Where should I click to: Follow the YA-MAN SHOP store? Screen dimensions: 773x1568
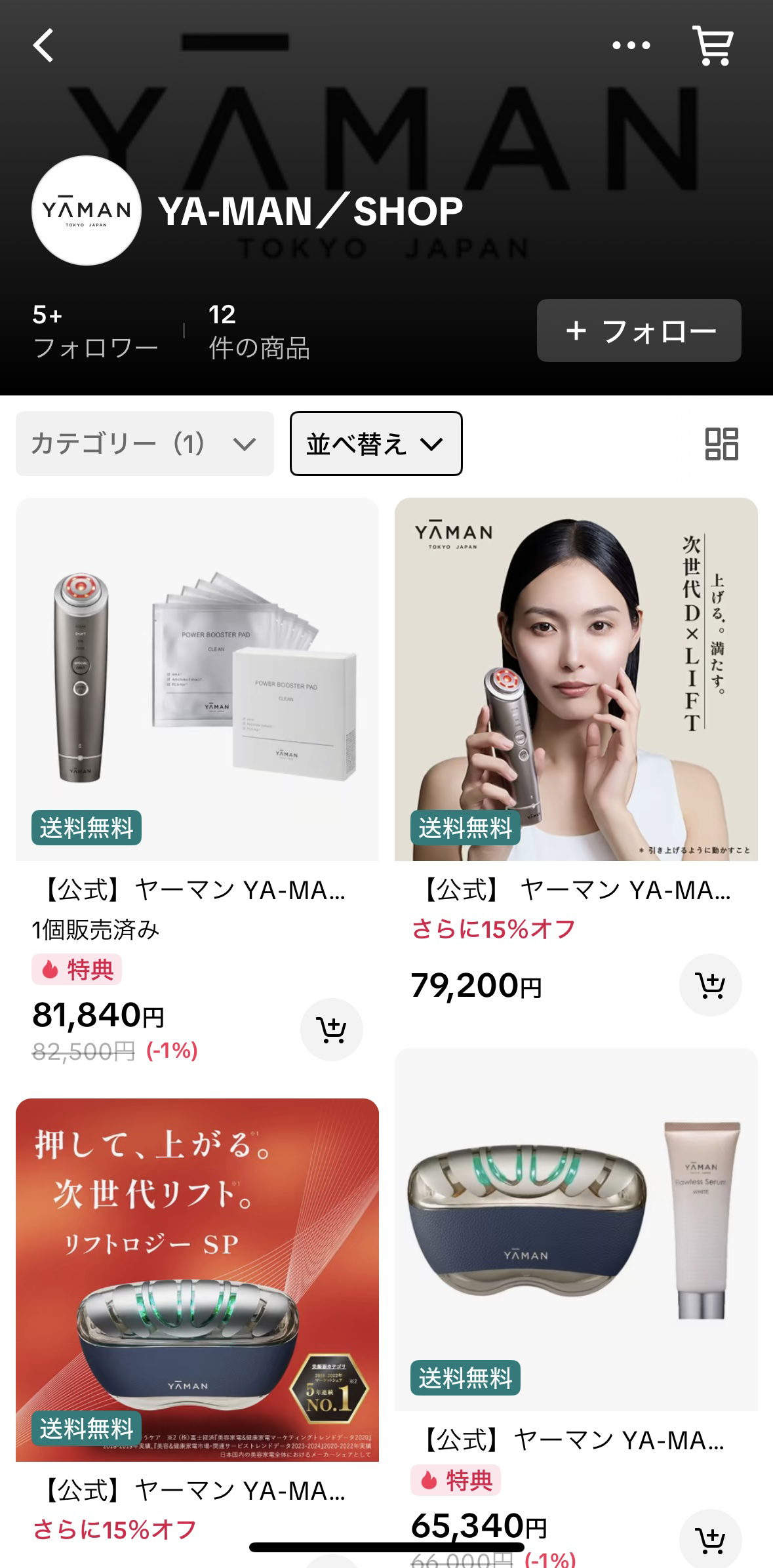(639, 331)
